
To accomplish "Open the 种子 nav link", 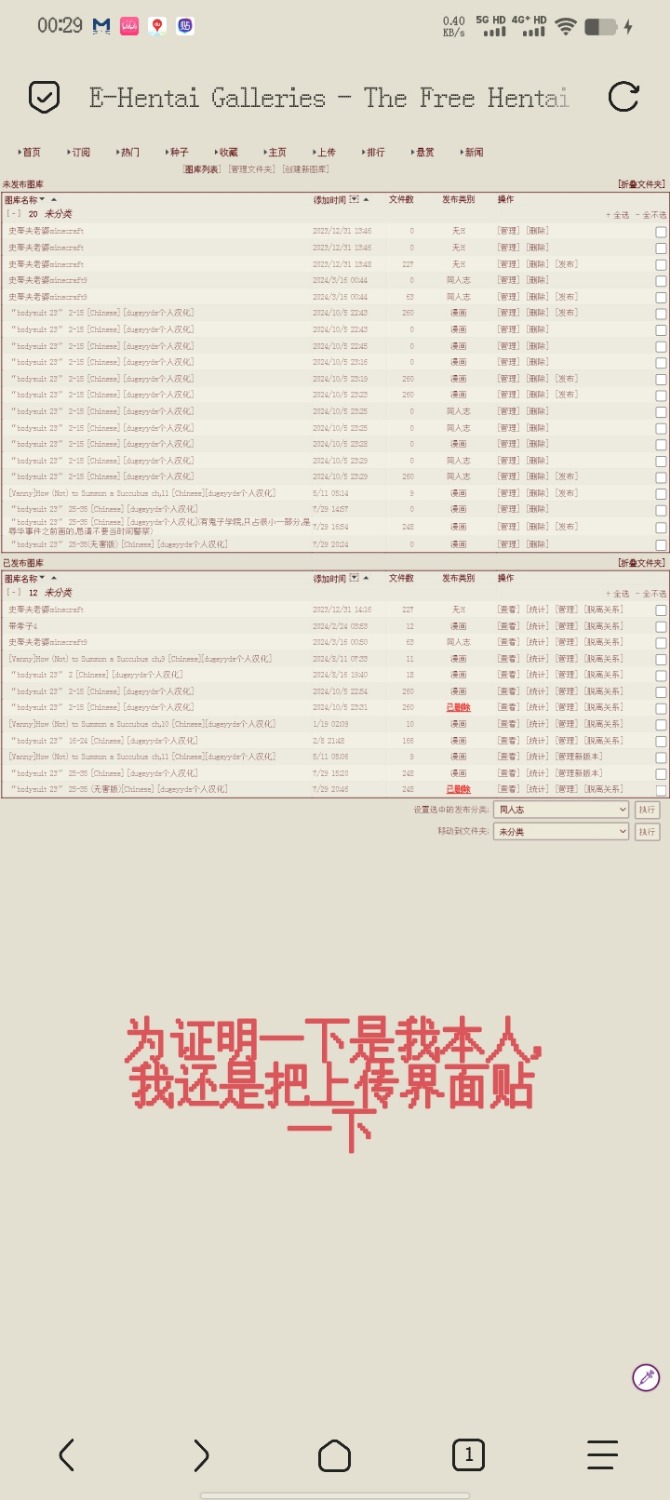I will pos(179,152).
